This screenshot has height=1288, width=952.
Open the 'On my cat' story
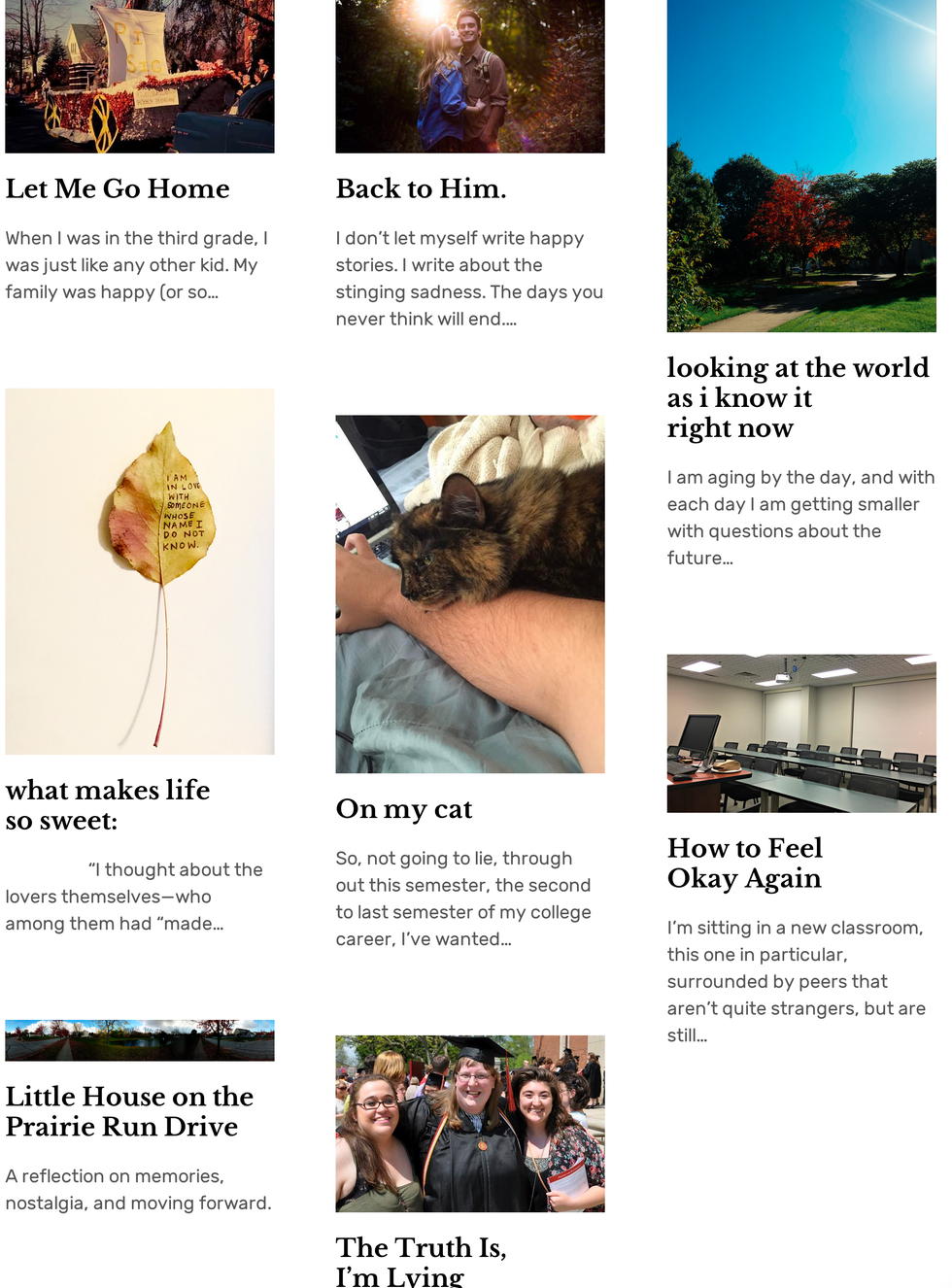click(x=404, y=809)
